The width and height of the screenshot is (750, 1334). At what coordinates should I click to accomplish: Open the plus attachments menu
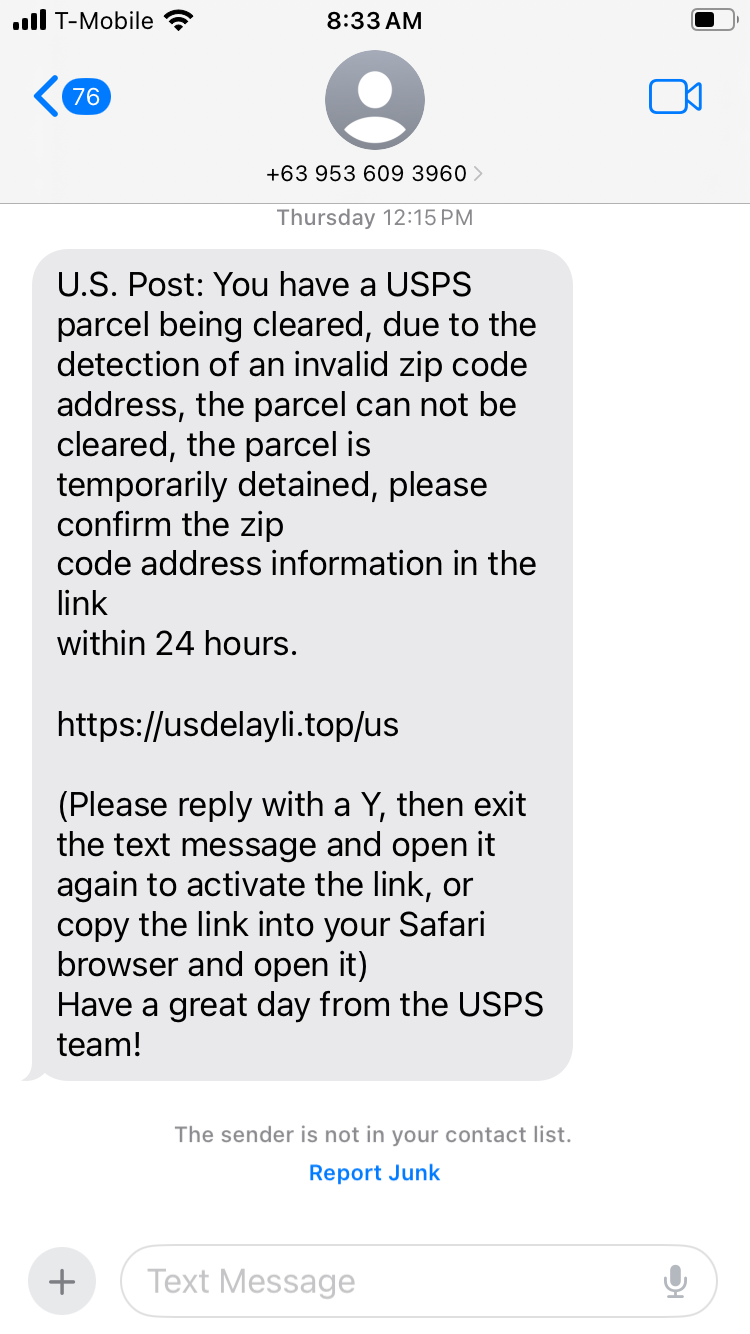tap(62, 1281)
